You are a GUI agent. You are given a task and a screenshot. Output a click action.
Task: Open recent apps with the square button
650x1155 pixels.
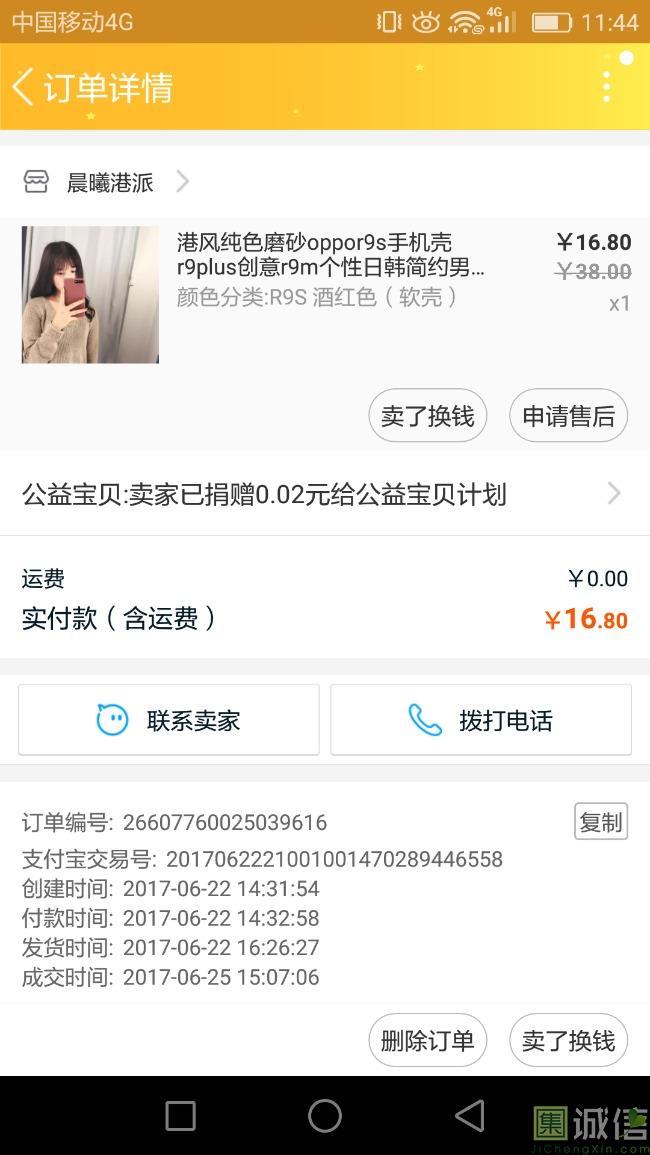click(x=180, y=1116)
